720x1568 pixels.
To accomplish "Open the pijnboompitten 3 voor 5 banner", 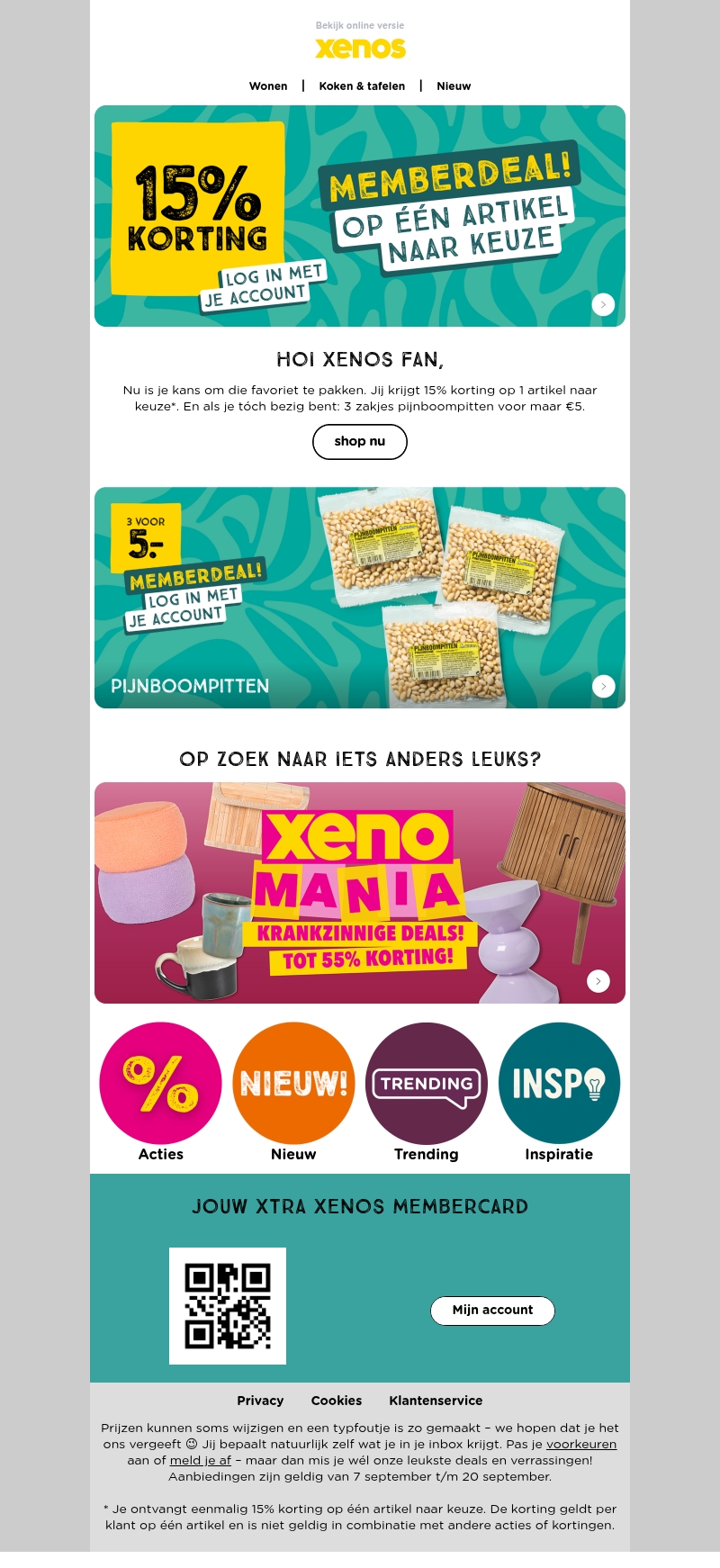I will (360, 598).
